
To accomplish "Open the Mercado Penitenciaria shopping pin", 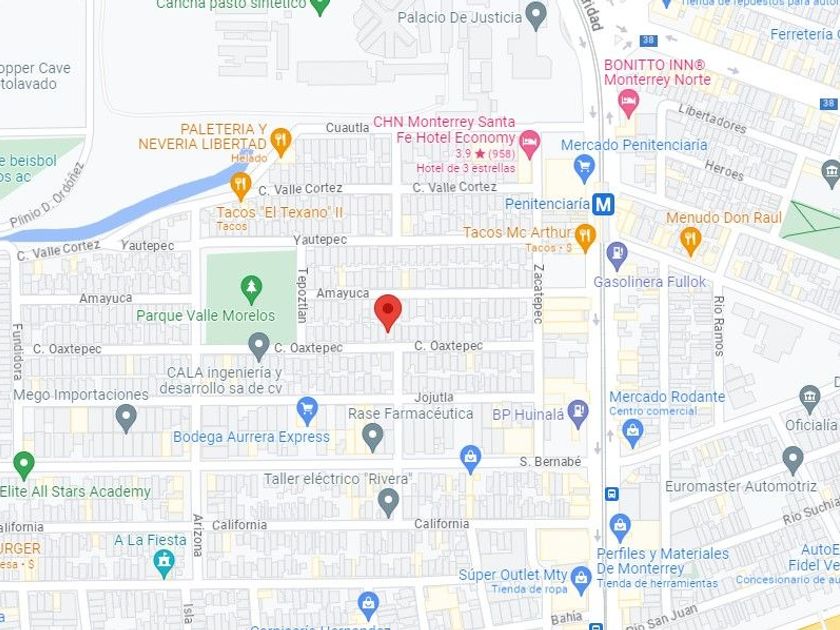I will [x=584, y=169].
